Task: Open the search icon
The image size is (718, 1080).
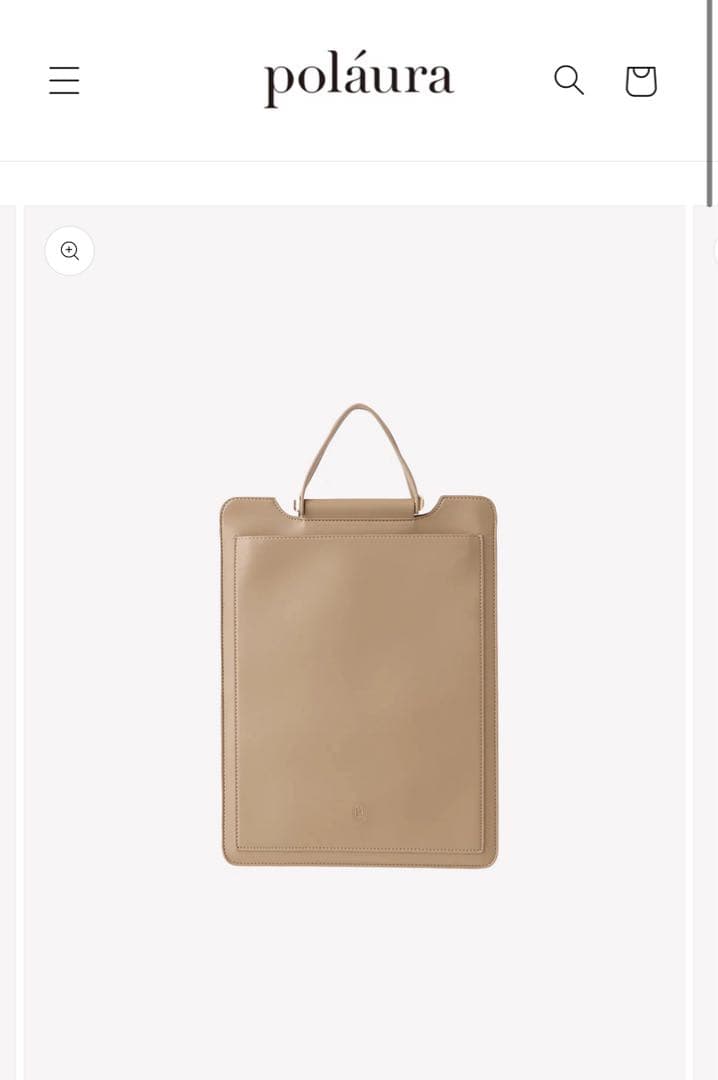Action: pyautogui.click(x=568, y=80)
